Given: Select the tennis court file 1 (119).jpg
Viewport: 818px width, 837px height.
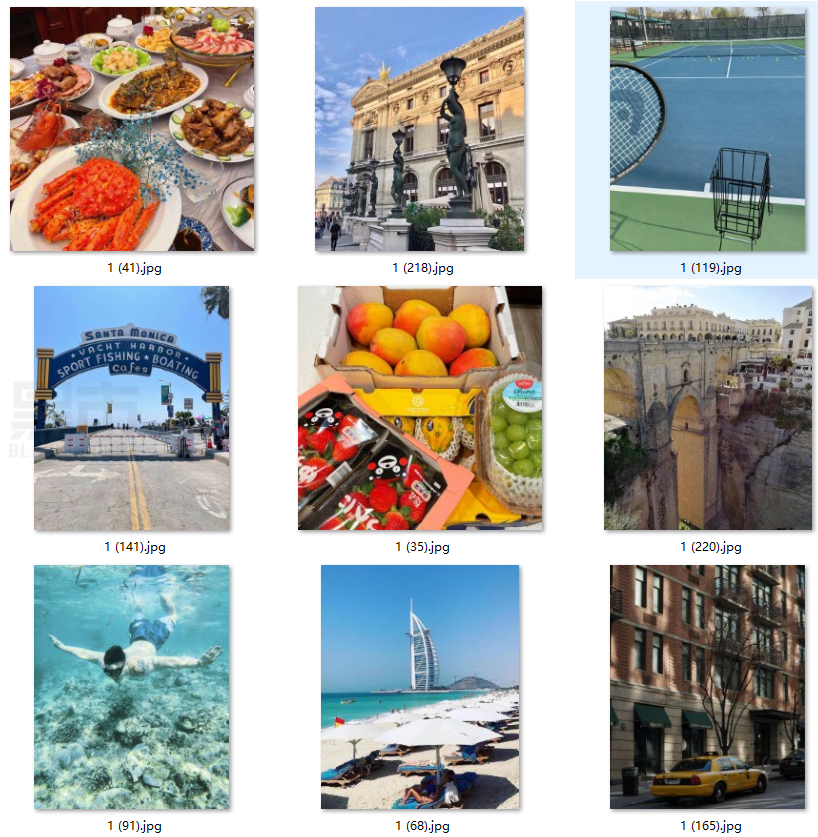Looking at the screenshot, I should [708, 130].
